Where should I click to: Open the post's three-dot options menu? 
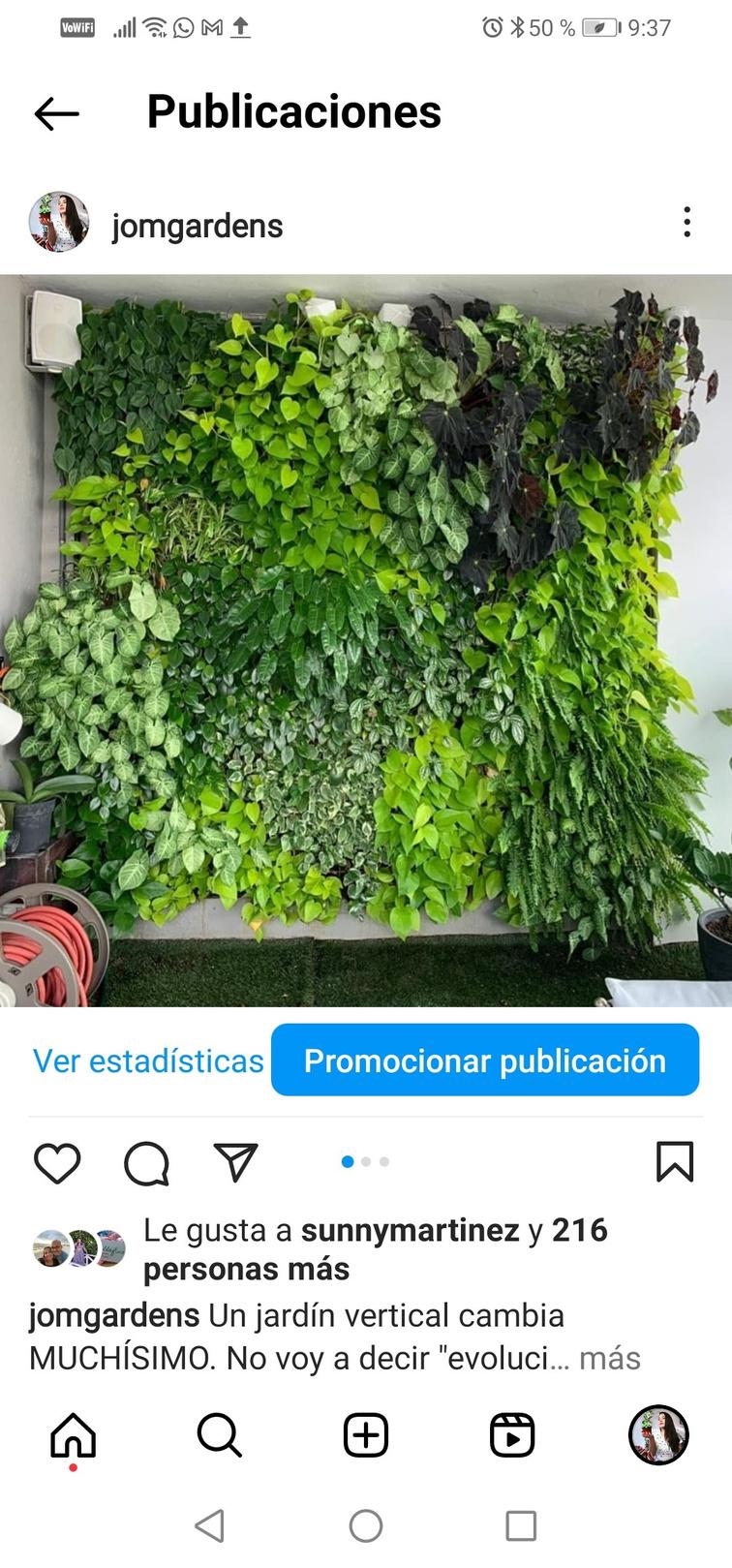click(686, 223)
